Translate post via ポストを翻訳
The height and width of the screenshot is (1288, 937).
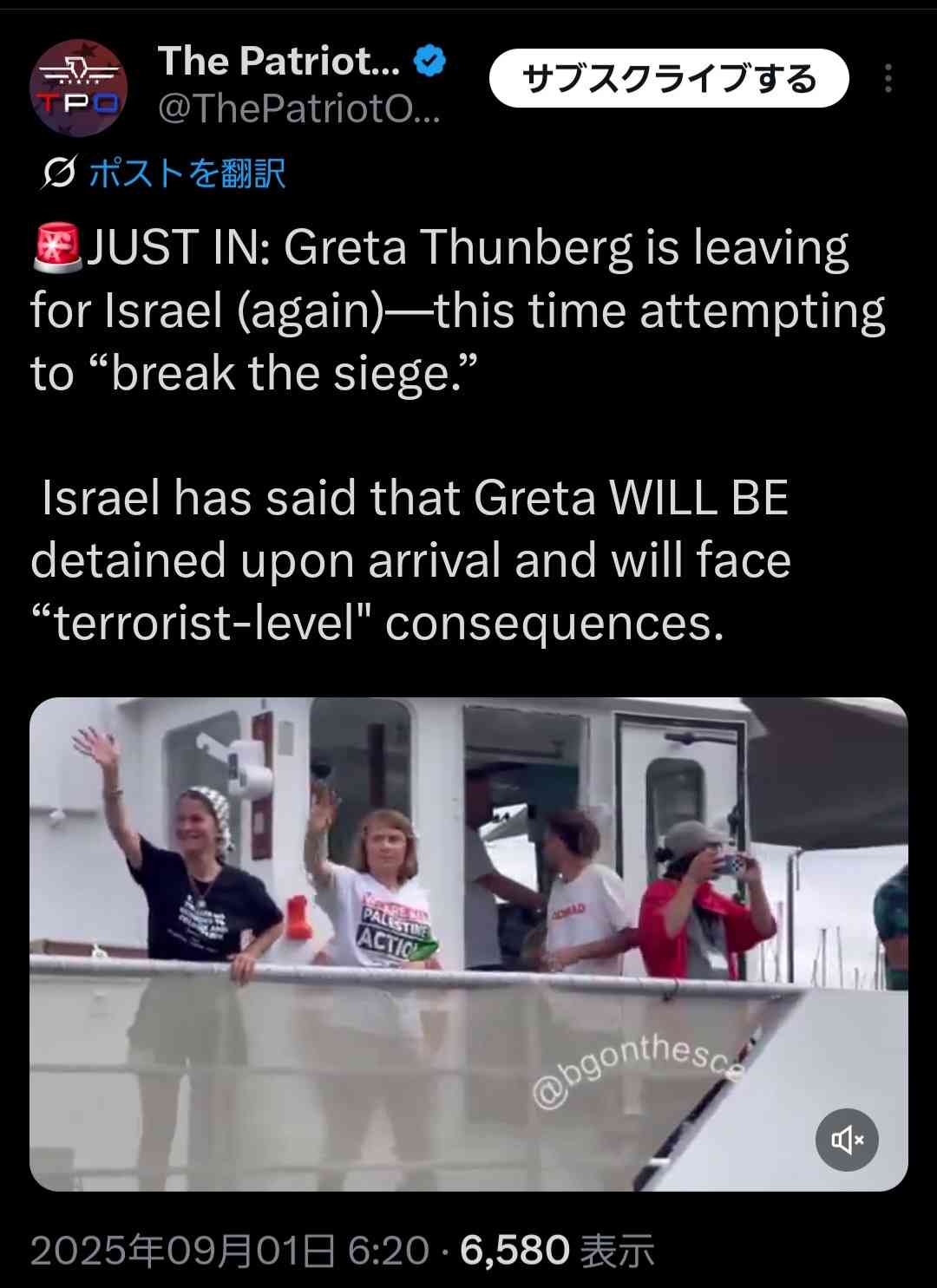point(187,173)
